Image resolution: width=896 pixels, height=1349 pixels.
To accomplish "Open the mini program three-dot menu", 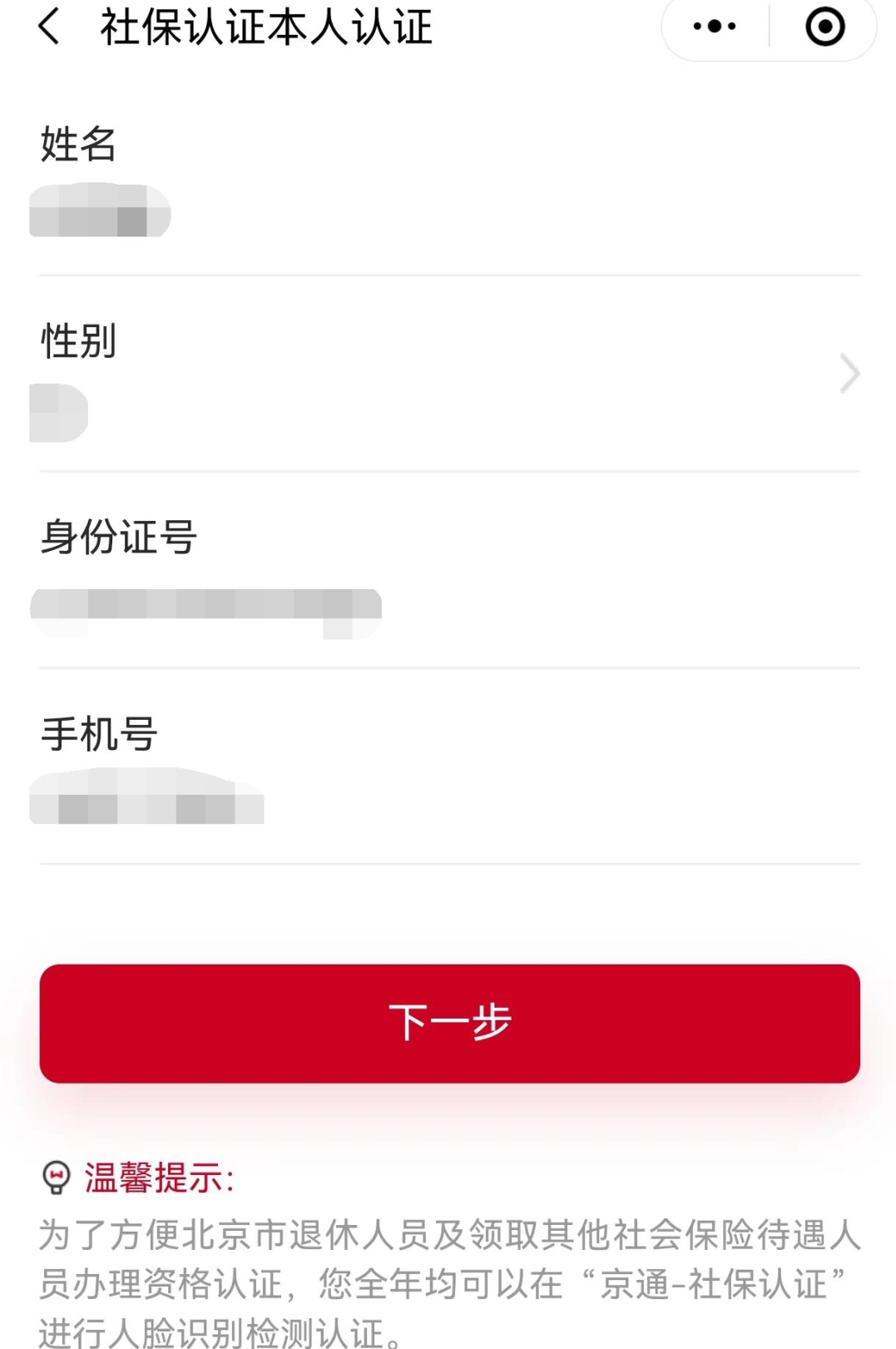I will pyautogui.click(x=714, y=27).
